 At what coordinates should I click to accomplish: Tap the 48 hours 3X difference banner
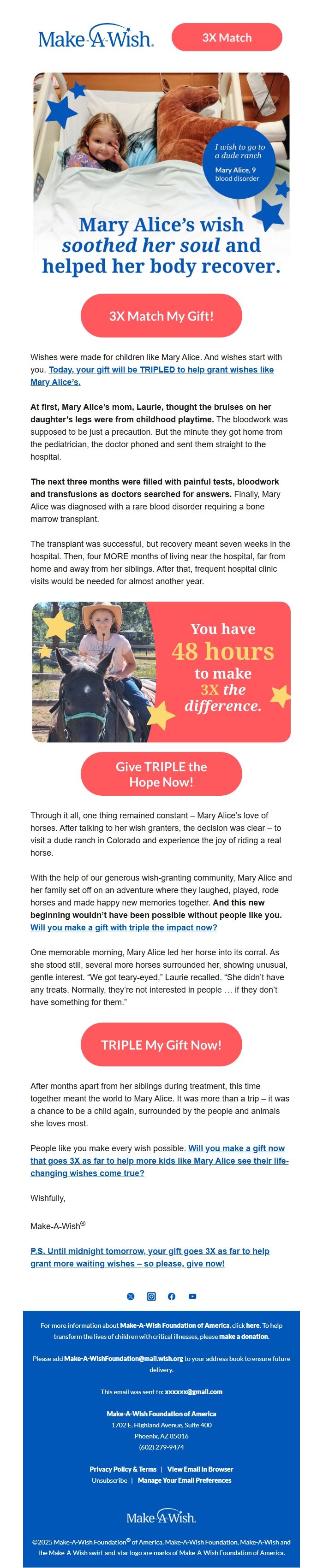pos(161,671)
